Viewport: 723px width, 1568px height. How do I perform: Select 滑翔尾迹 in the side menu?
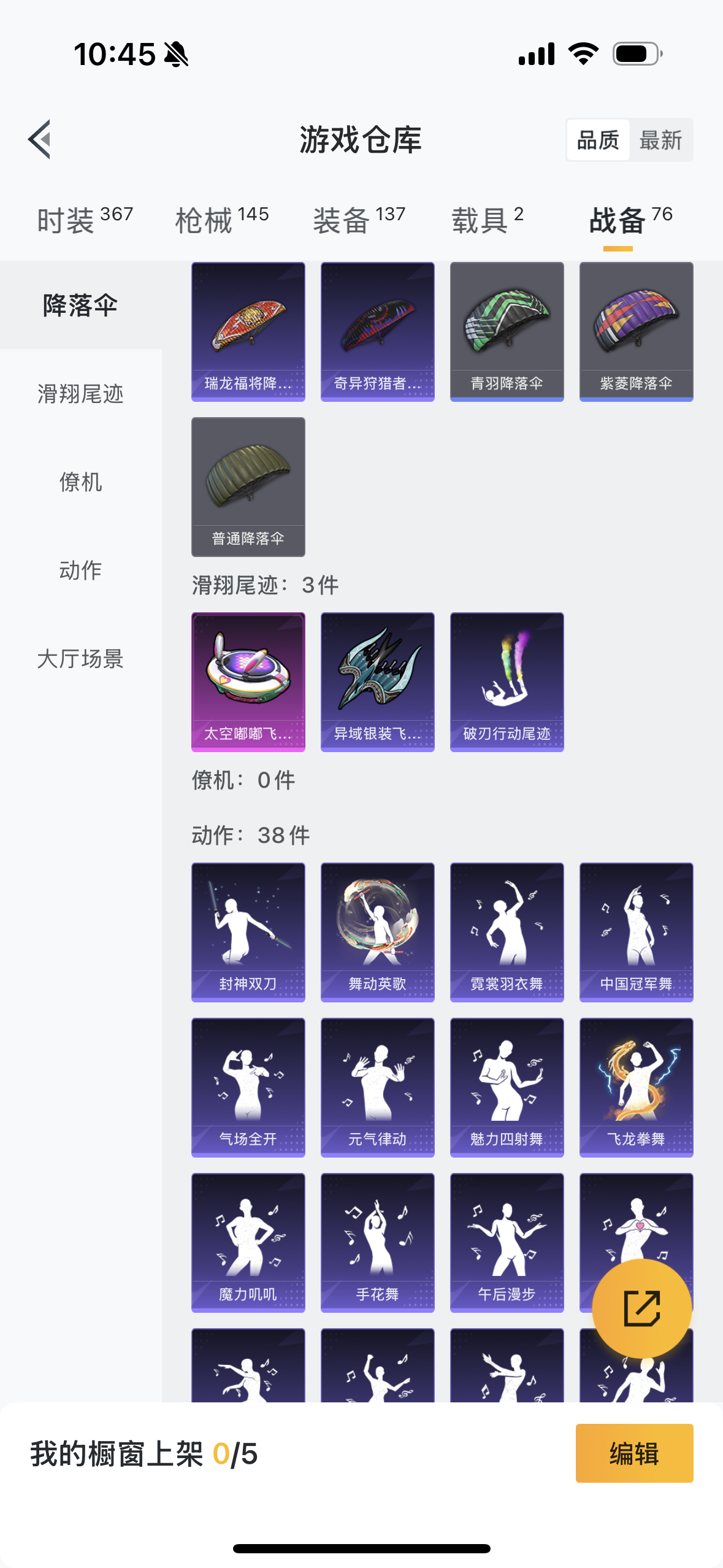click(81, 394)
